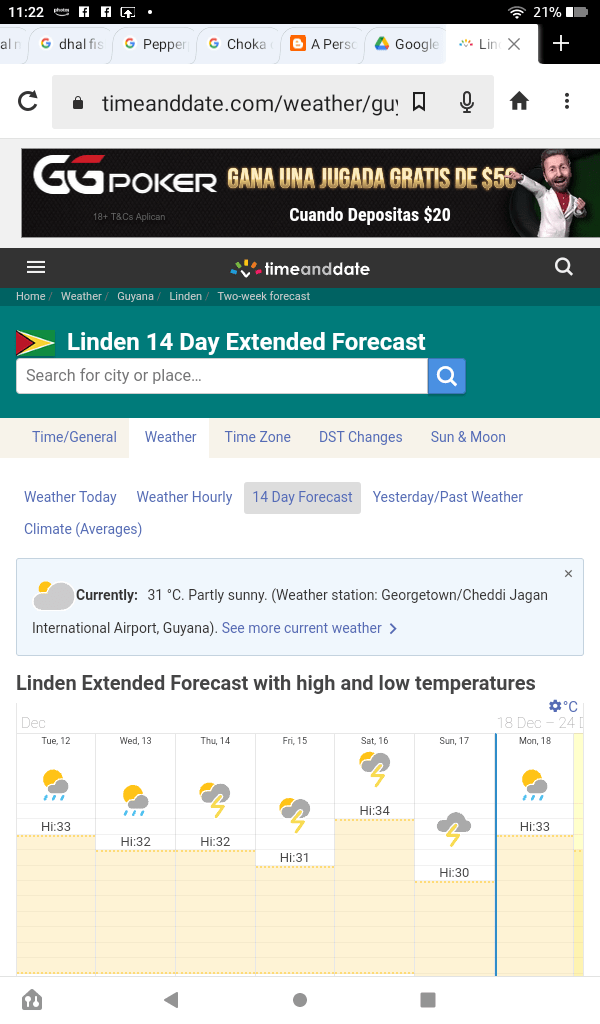600x1024 pixels.
Task: Focus the city or place search field
Action: coord(221,376)
